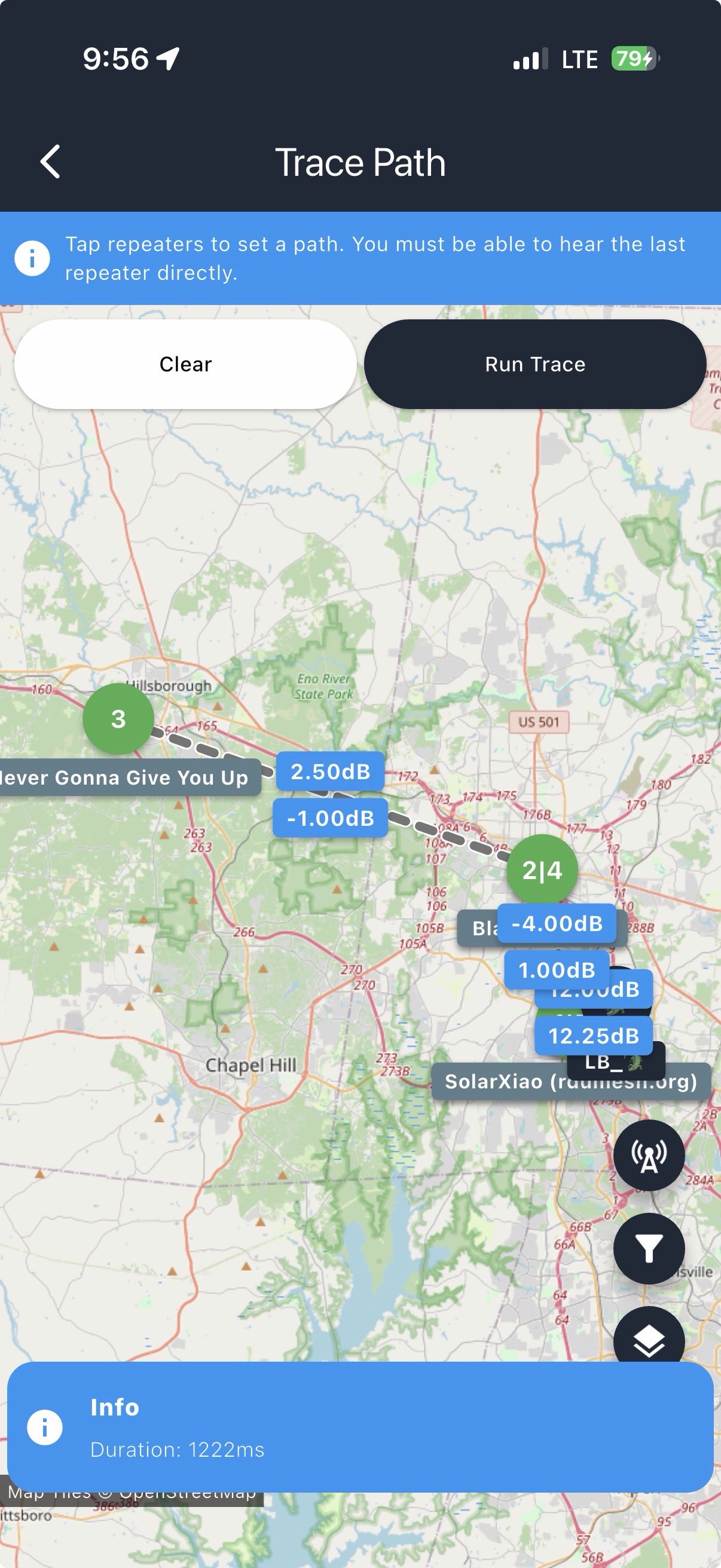Select repeater marker labeled 2|4

542,870
